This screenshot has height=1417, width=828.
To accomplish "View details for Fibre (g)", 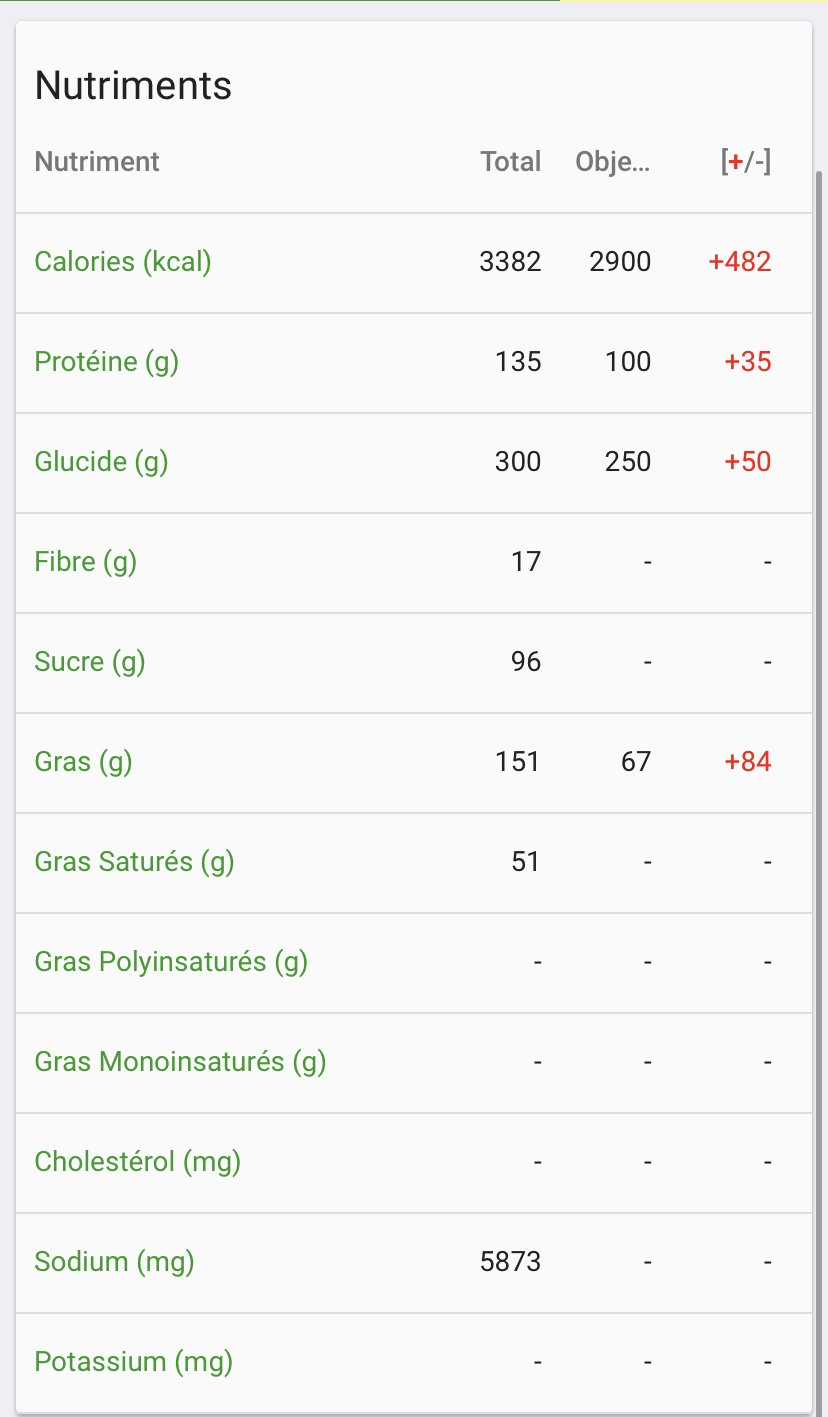I will (x=86, y=562).
